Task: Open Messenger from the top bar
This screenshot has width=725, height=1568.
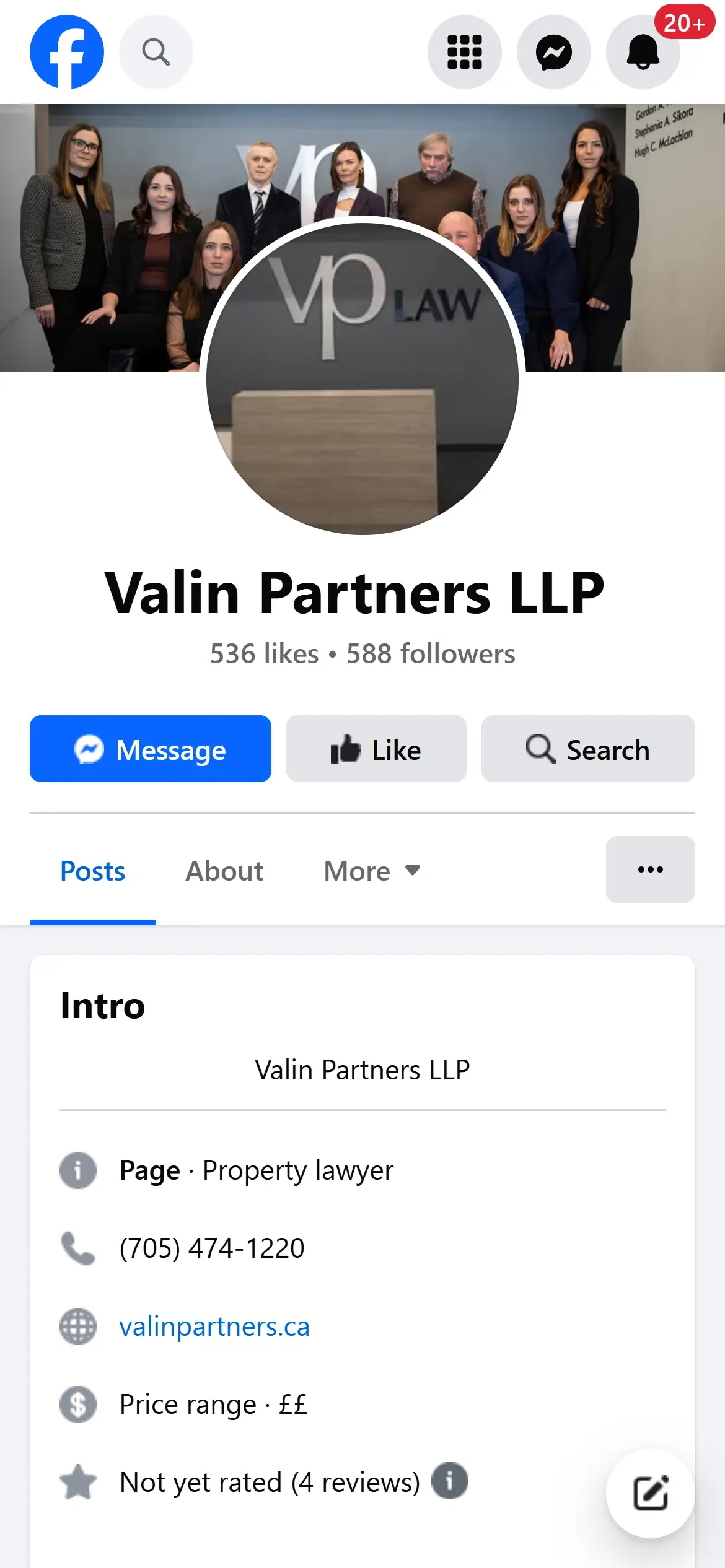Action: click(553, 52)
